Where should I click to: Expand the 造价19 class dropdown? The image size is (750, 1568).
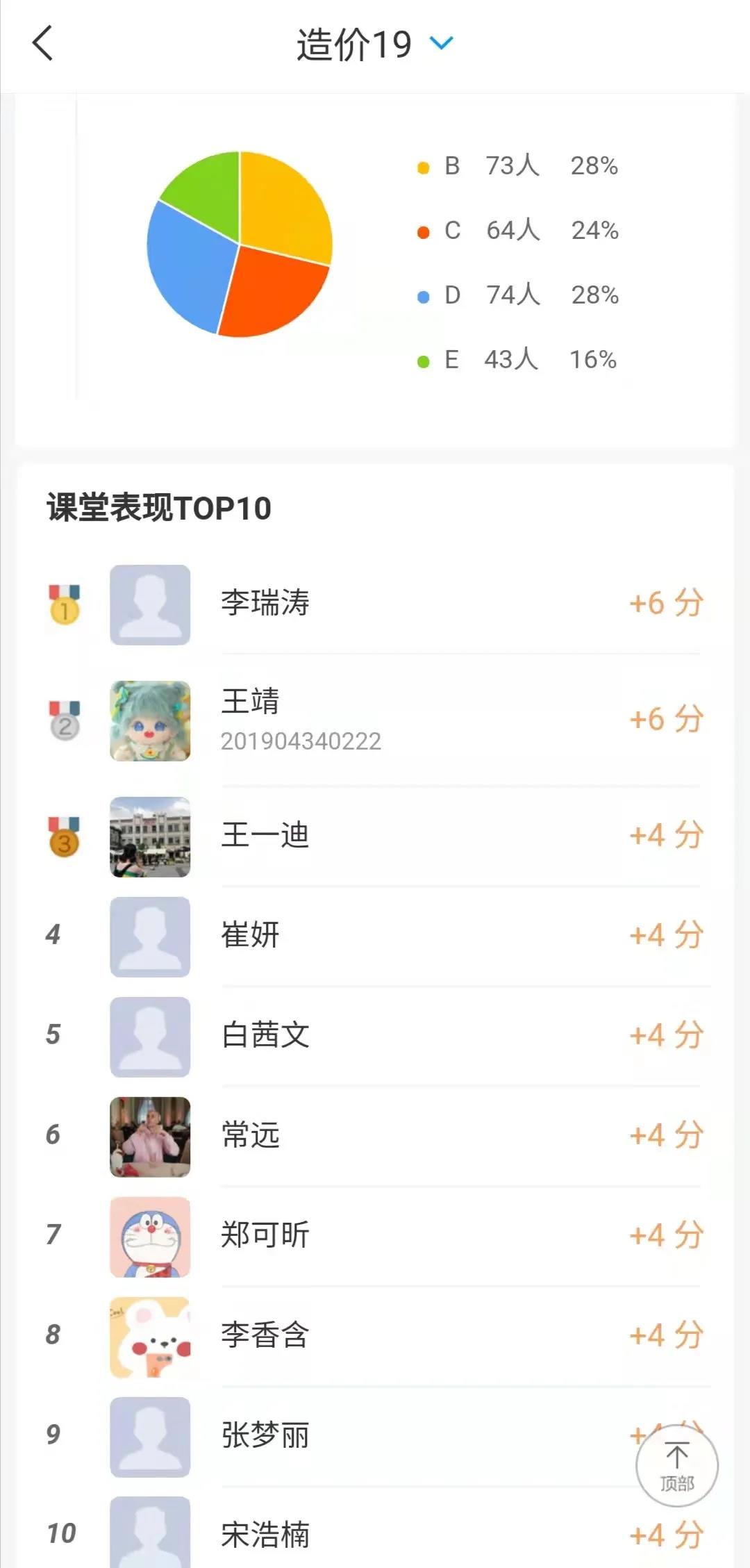click(442, 44)
